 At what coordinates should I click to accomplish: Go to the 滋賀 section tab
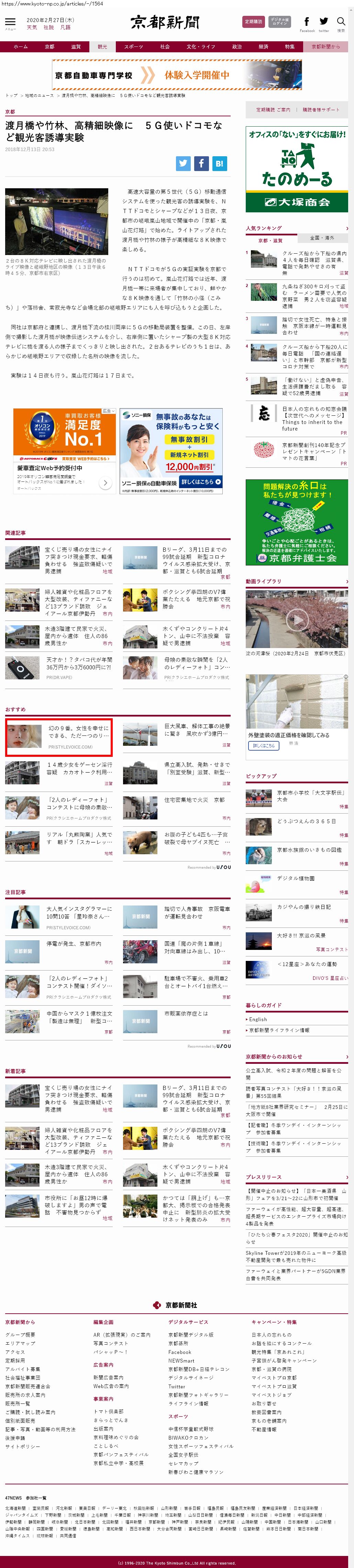(76, 47)
